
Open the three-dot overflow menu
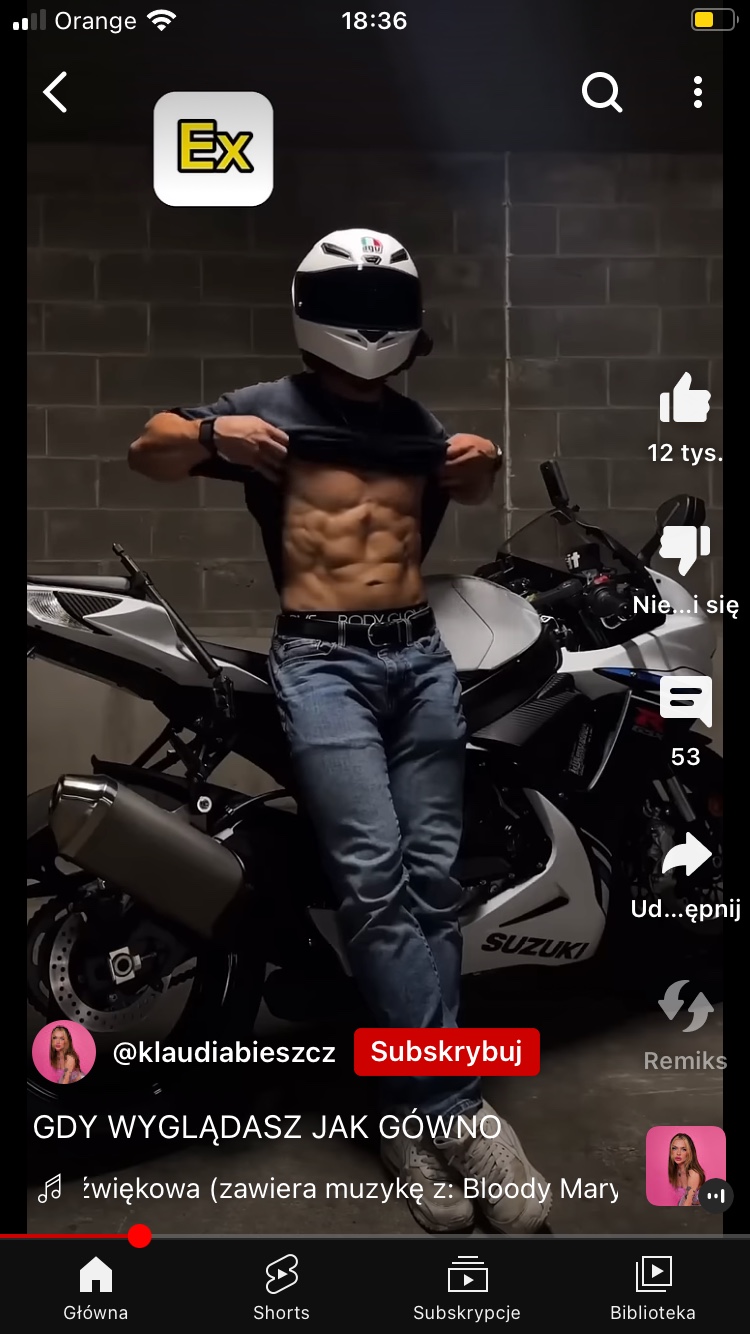tap(698, 92)
